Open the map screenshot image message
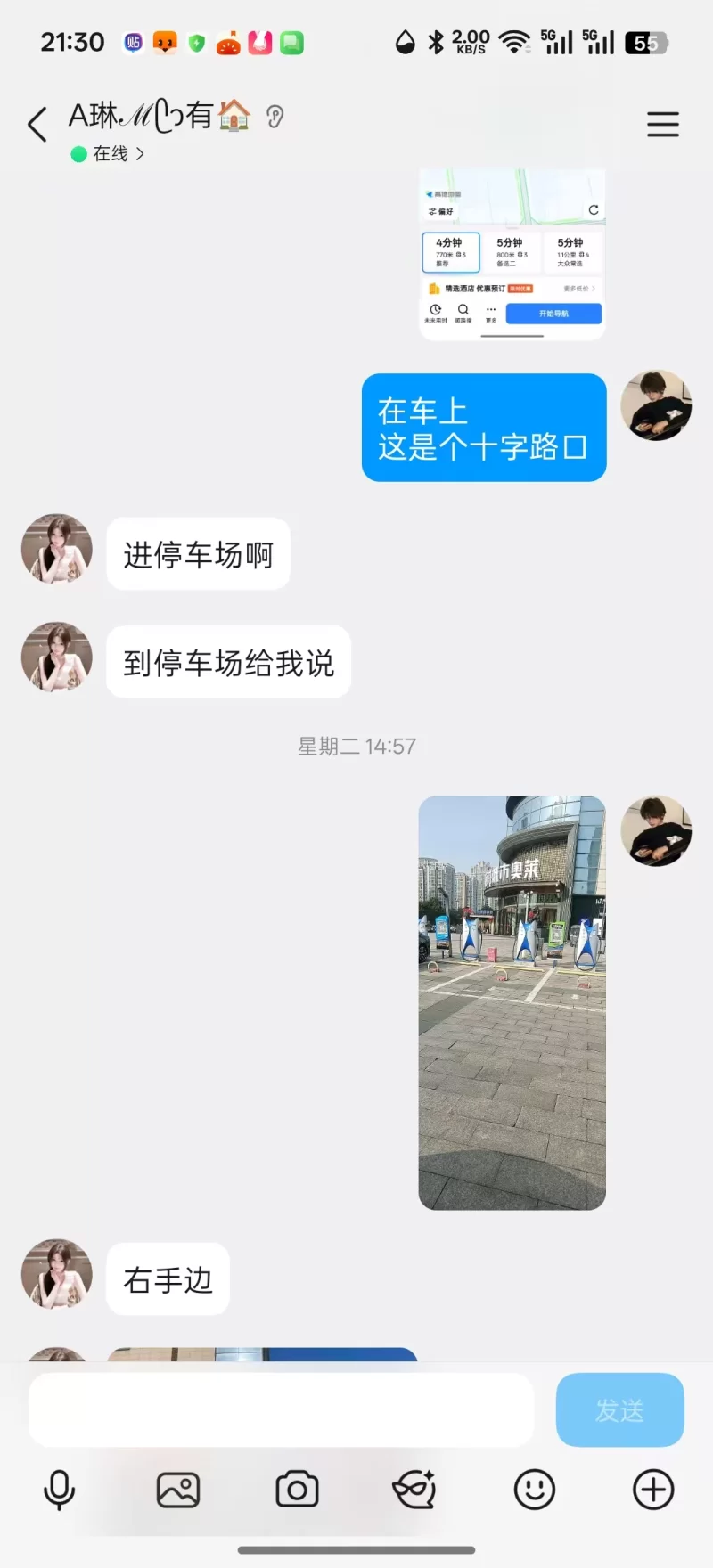Viewport: 713px width, 1568px height. coord(512,254)
